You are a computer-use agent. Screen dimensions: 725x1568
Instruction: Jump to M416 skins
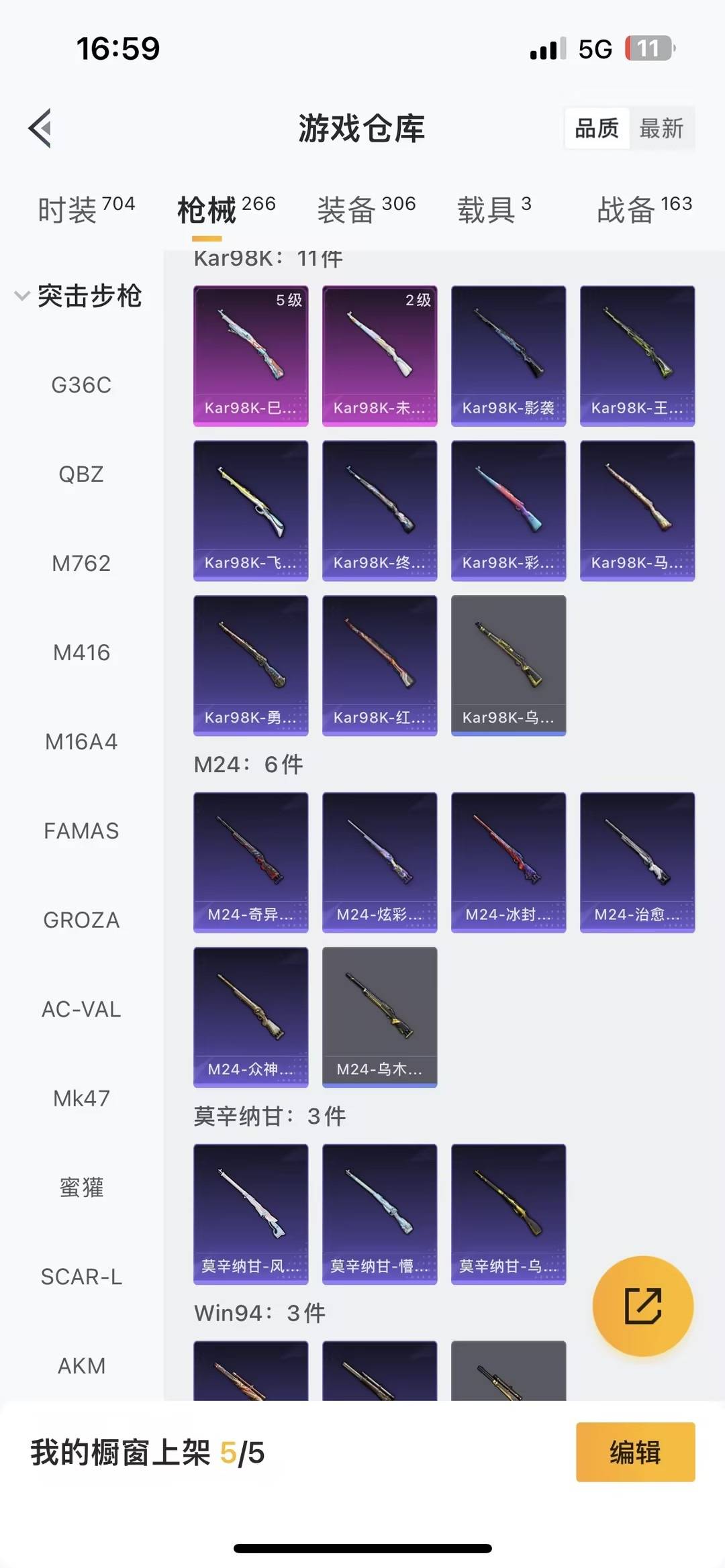[81, 652]
